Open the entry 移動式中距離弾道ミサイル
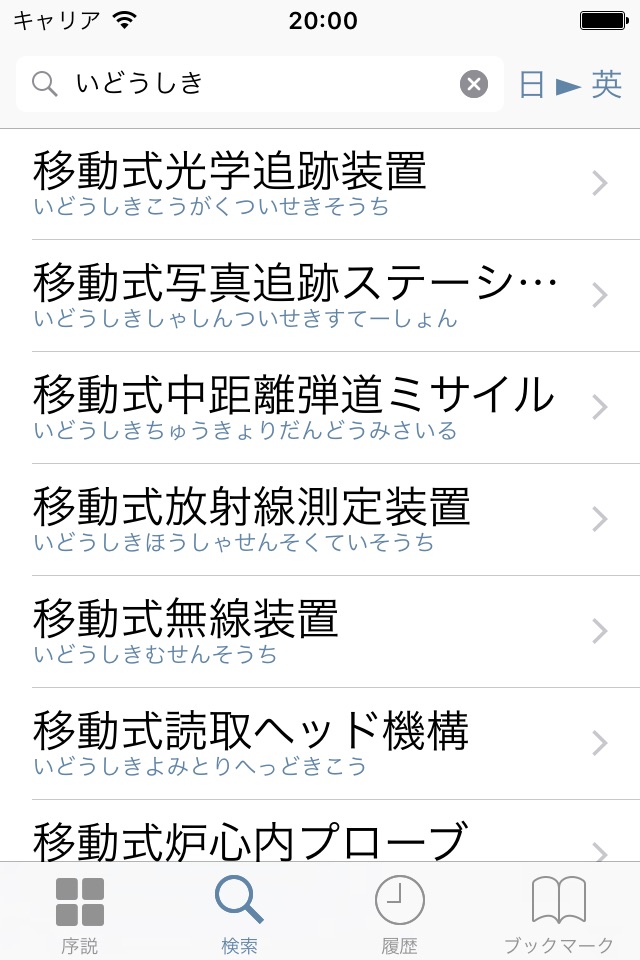This screenshot has height=960, width=640. pos(320,408)
